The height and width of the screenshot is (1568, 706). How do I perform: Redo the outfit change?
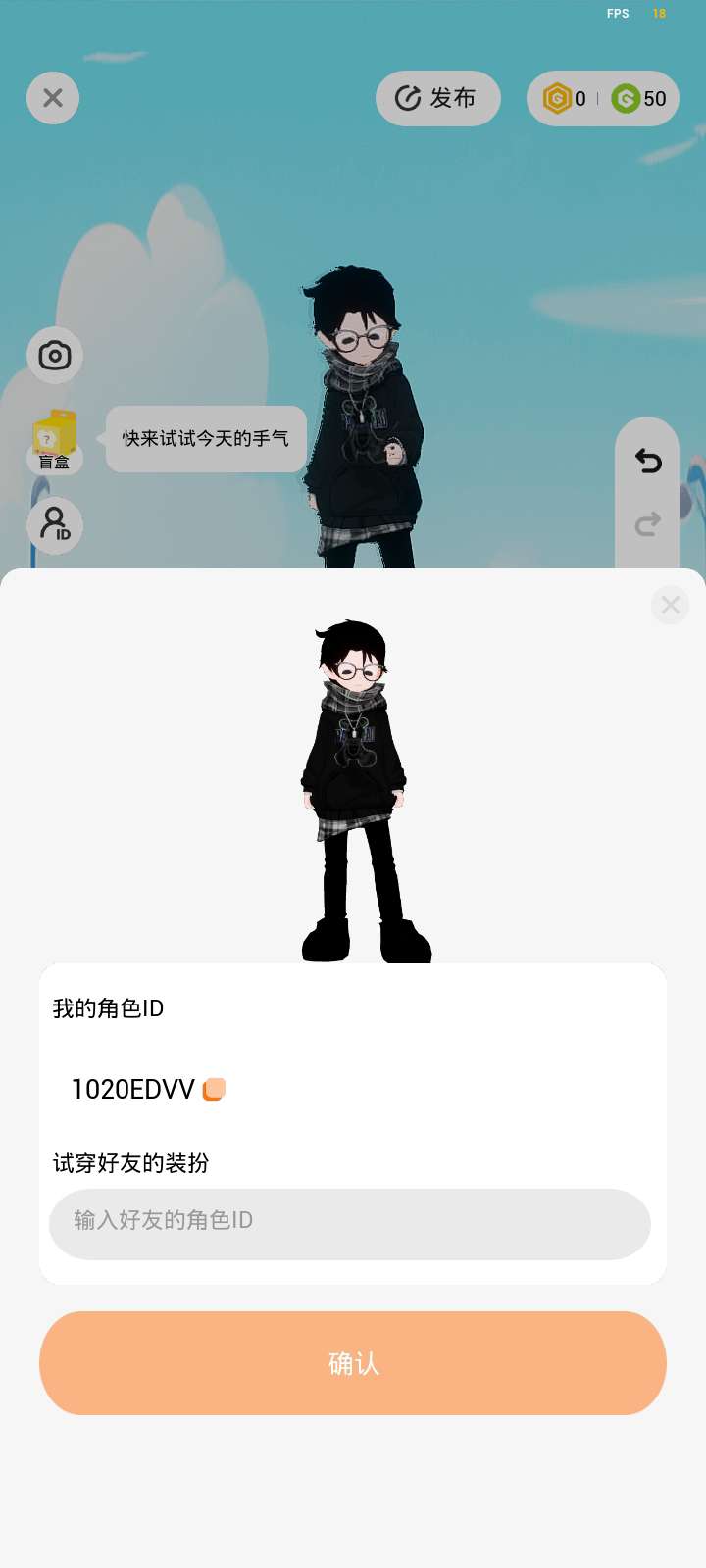point(647,524)
